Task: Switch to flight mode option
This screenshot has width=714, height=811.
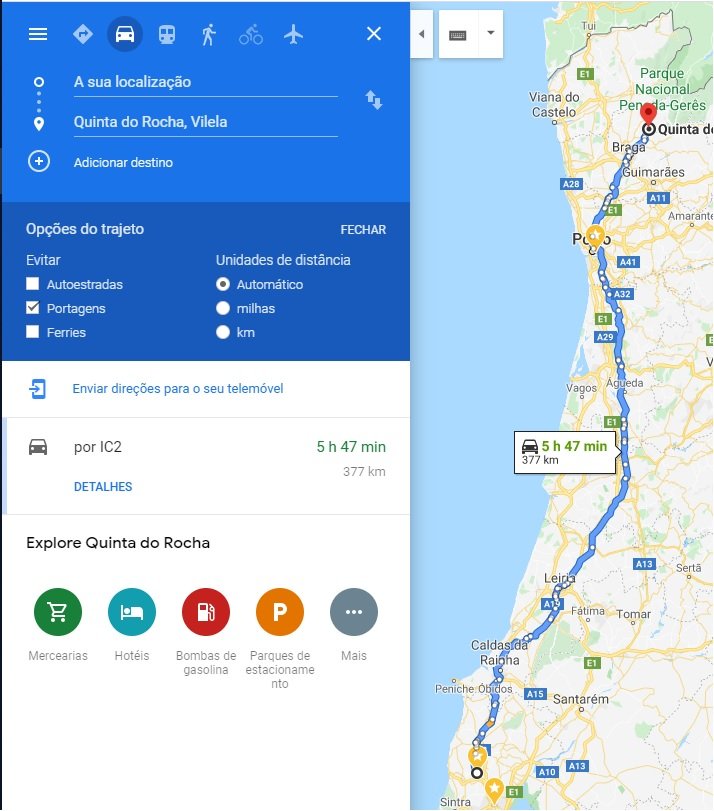Action: [293, 34]
